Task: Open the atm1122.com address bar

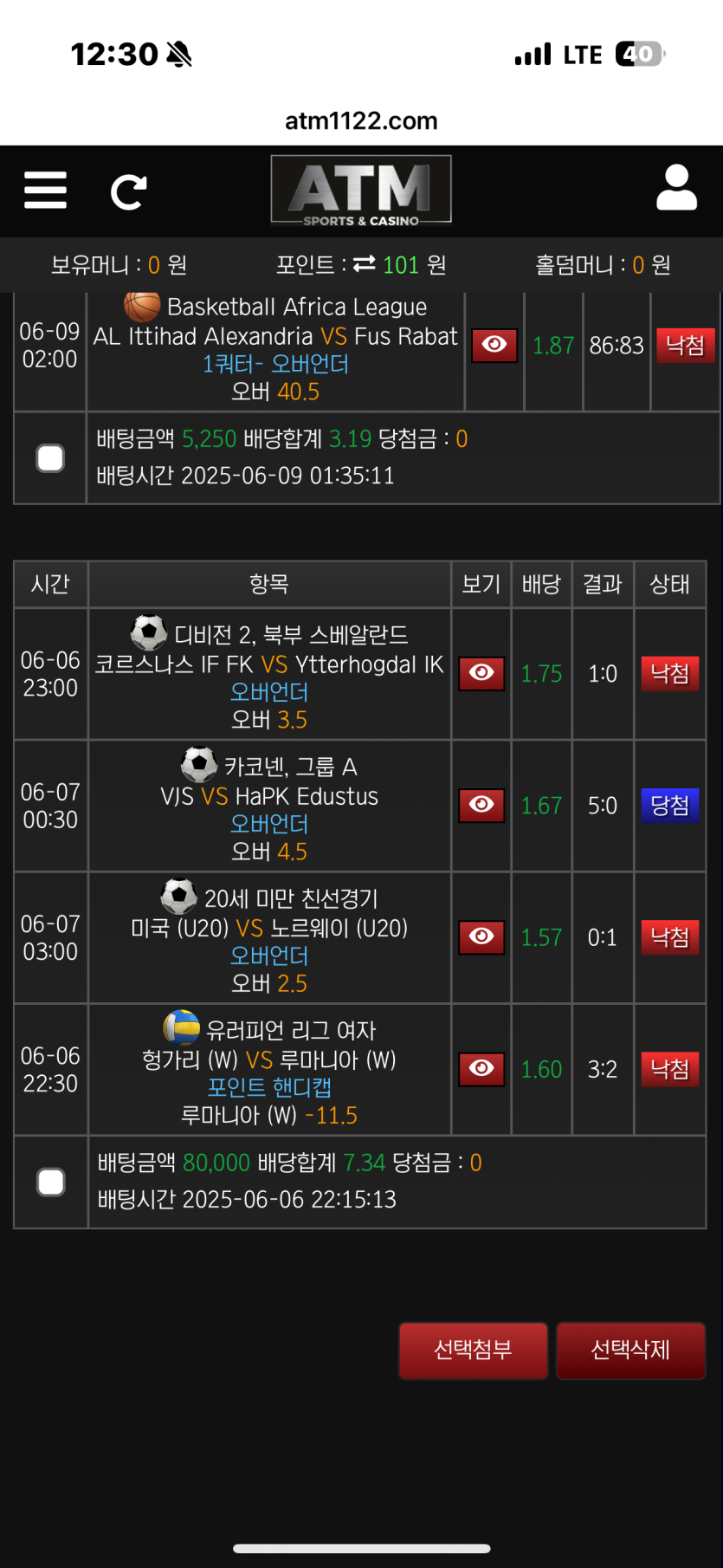Action: coord(361,120)
